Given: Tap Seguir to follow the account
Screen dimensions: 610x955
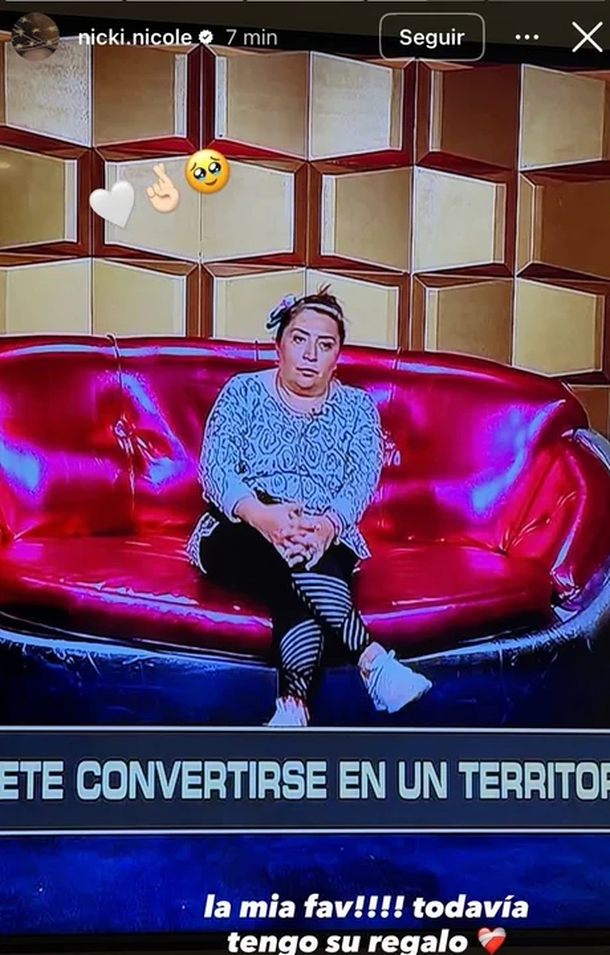Looking at the screenshot, I should (431, 37).
